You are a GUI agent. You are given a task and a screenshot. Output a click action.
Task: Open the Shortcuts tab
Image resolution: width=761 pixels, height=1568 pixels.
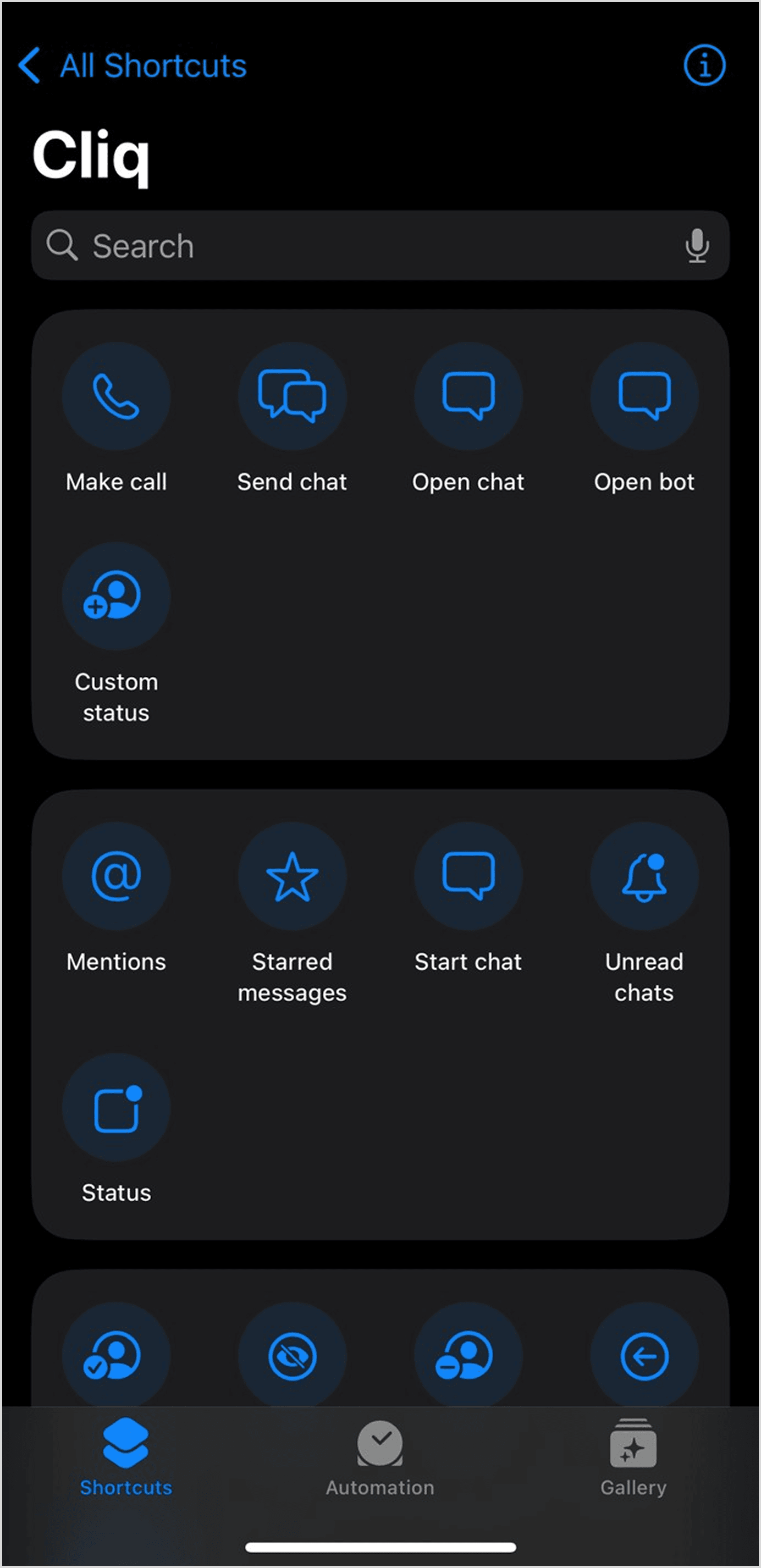click(126, 1457)
